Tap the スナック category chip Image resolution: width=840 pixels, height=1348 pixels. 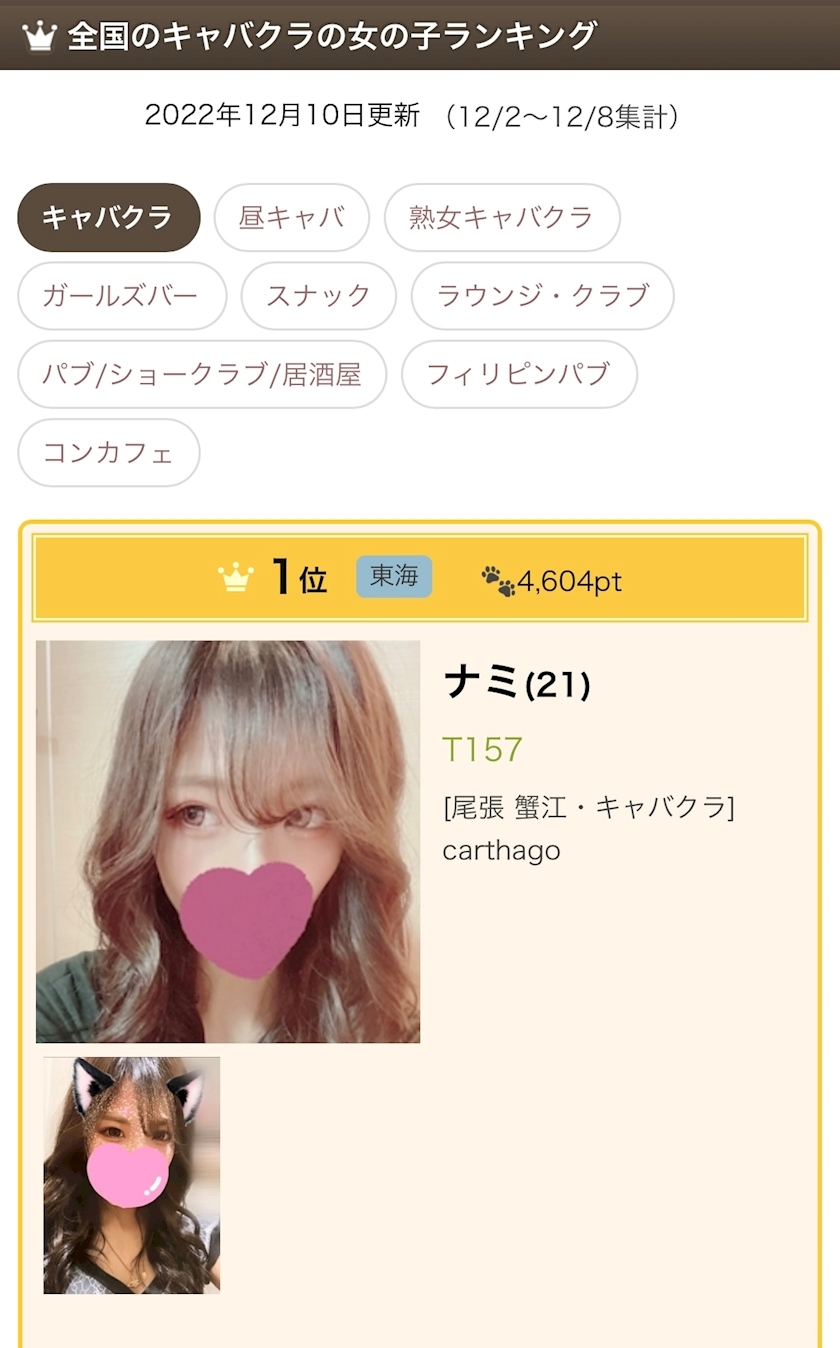pyautogui.click(x=318, y=295)
